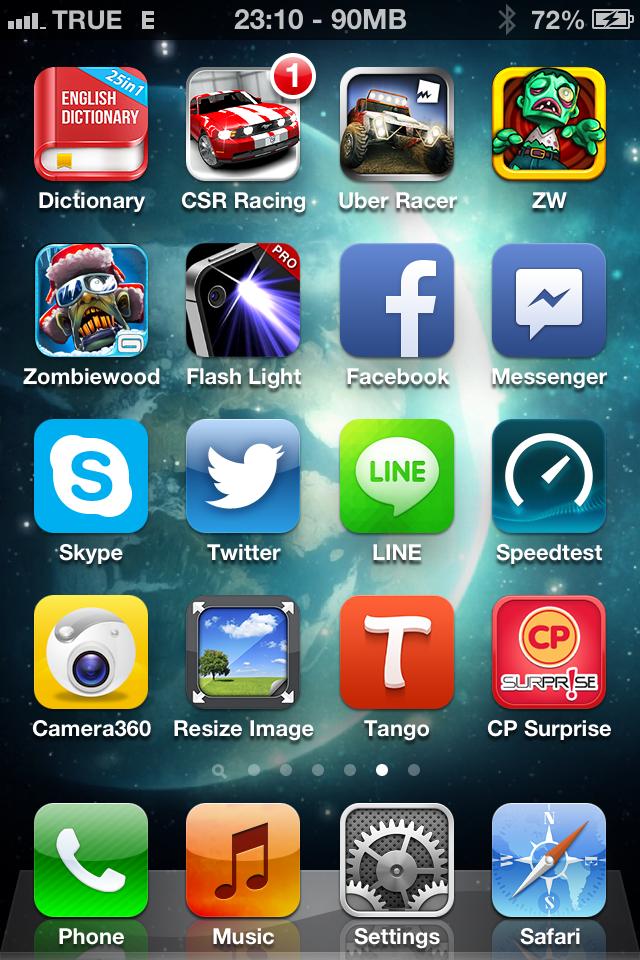Launch the Resize Image app

pos(243,652)
